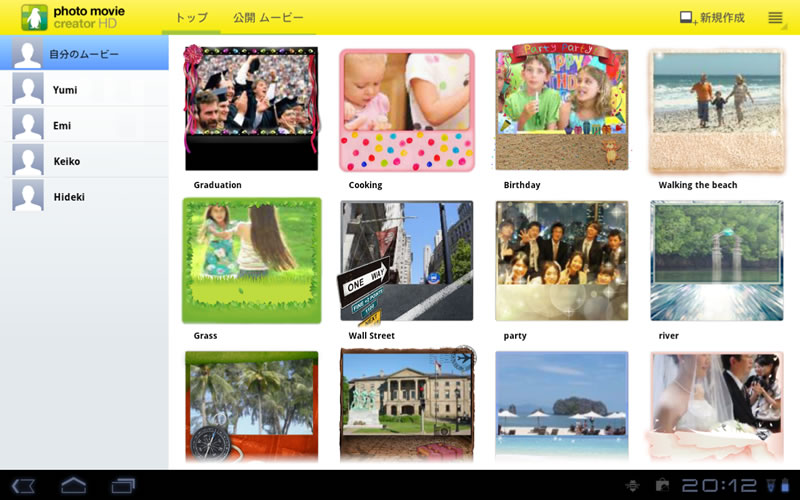Open the Wall Street movie
This screenshot has height=500, width=800.
coord(406,260)
